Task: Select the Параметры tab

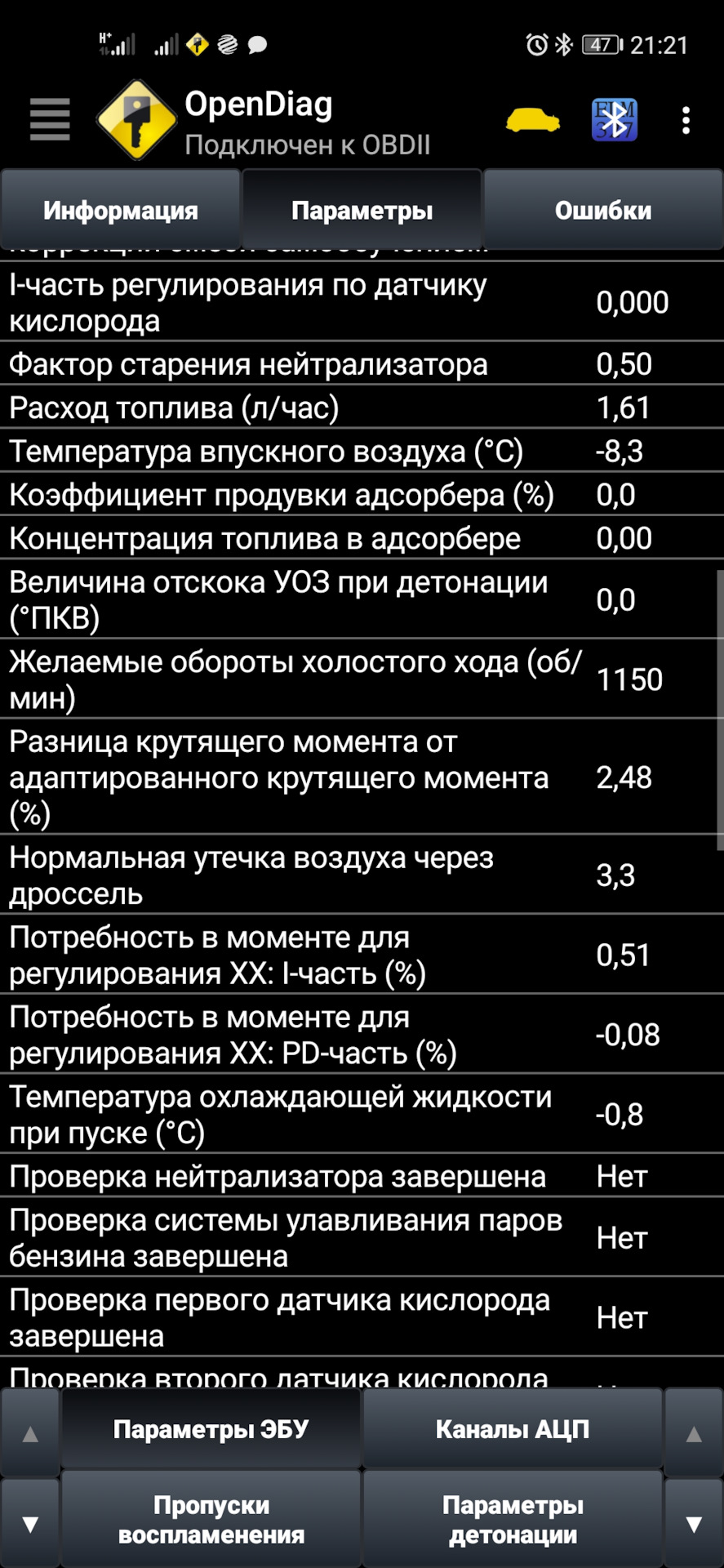Action: [x=362, y=211]
